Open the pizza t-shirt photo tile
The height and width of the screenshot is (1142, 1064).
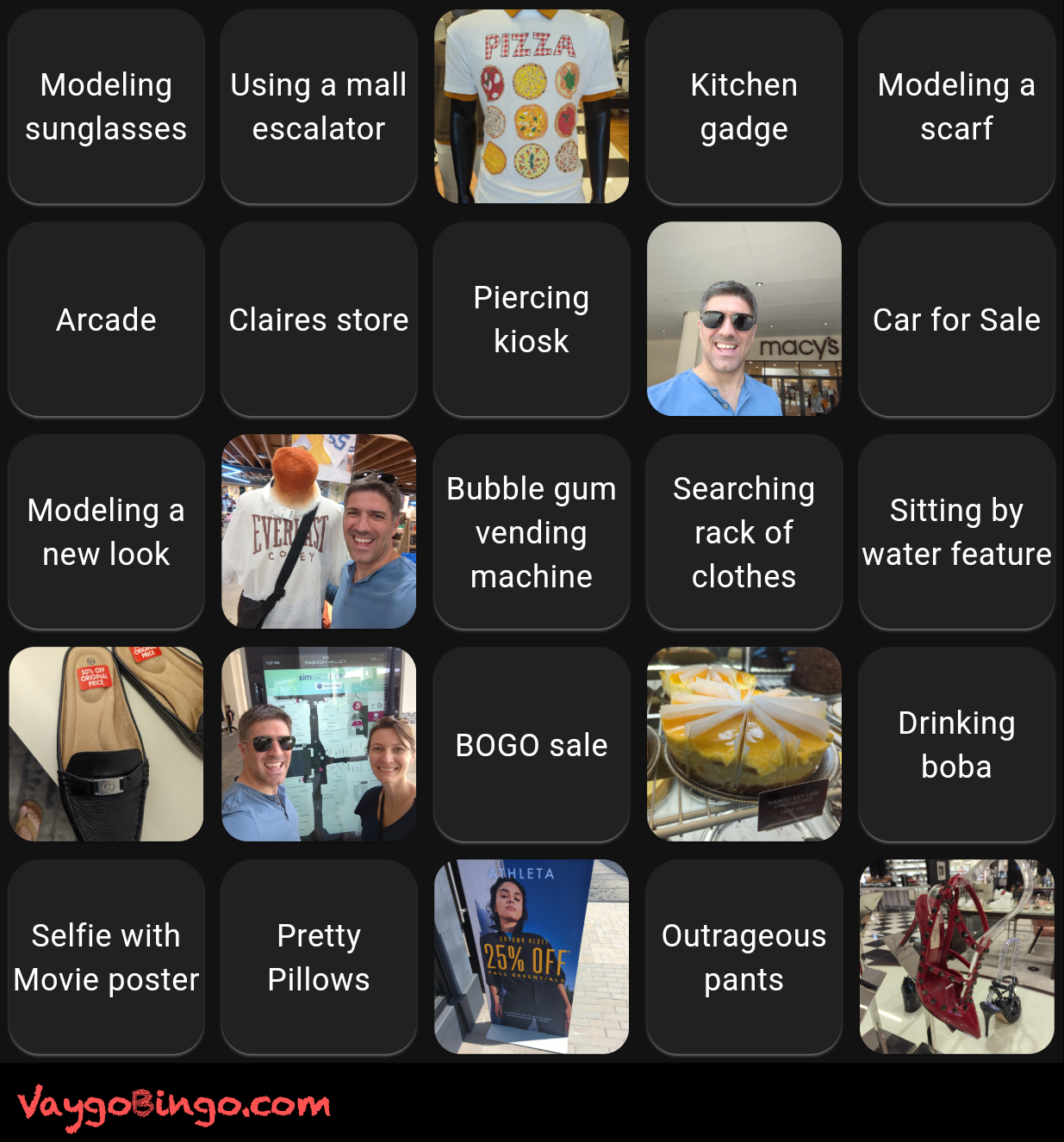(x=531, y=106)
